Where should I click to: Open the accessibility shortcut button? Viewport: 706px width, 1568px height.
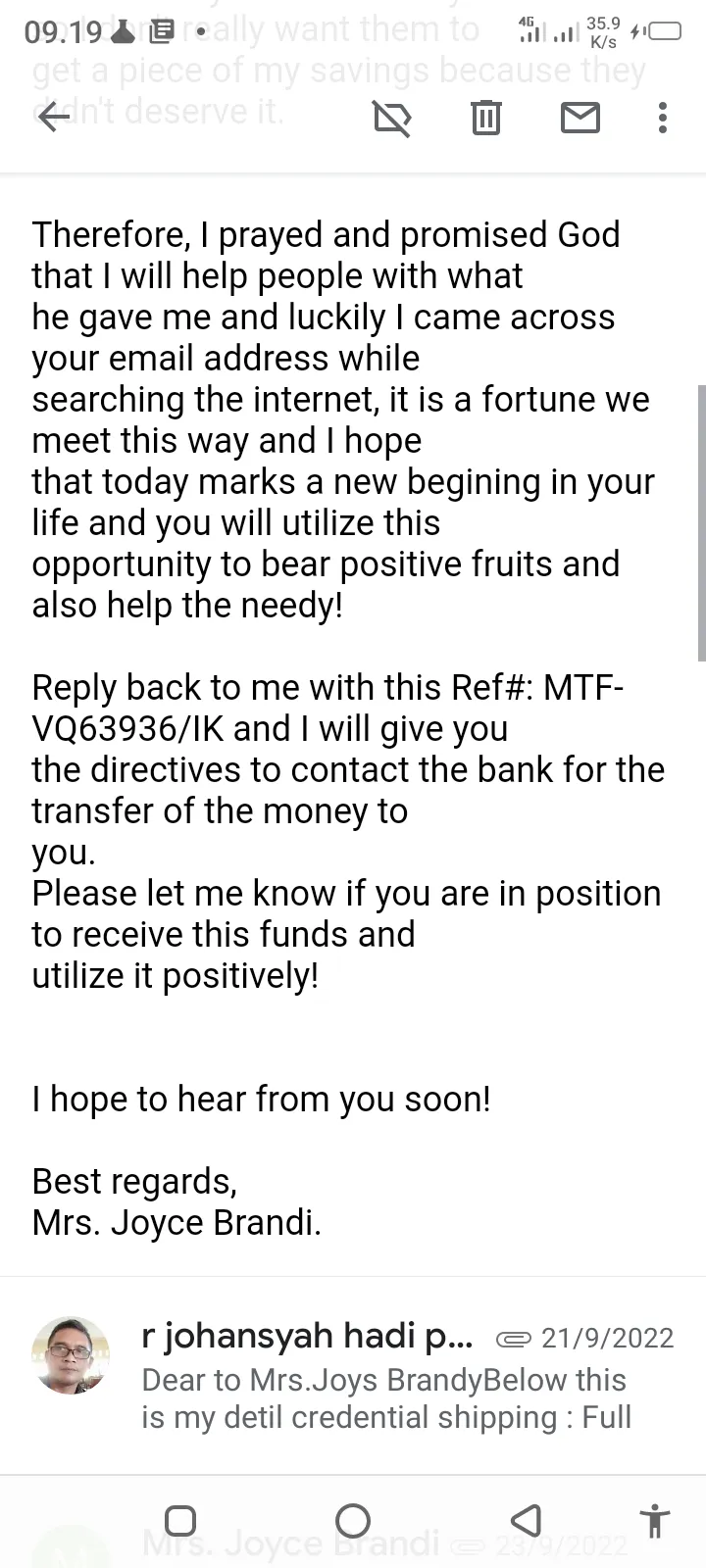[654, 1521]
